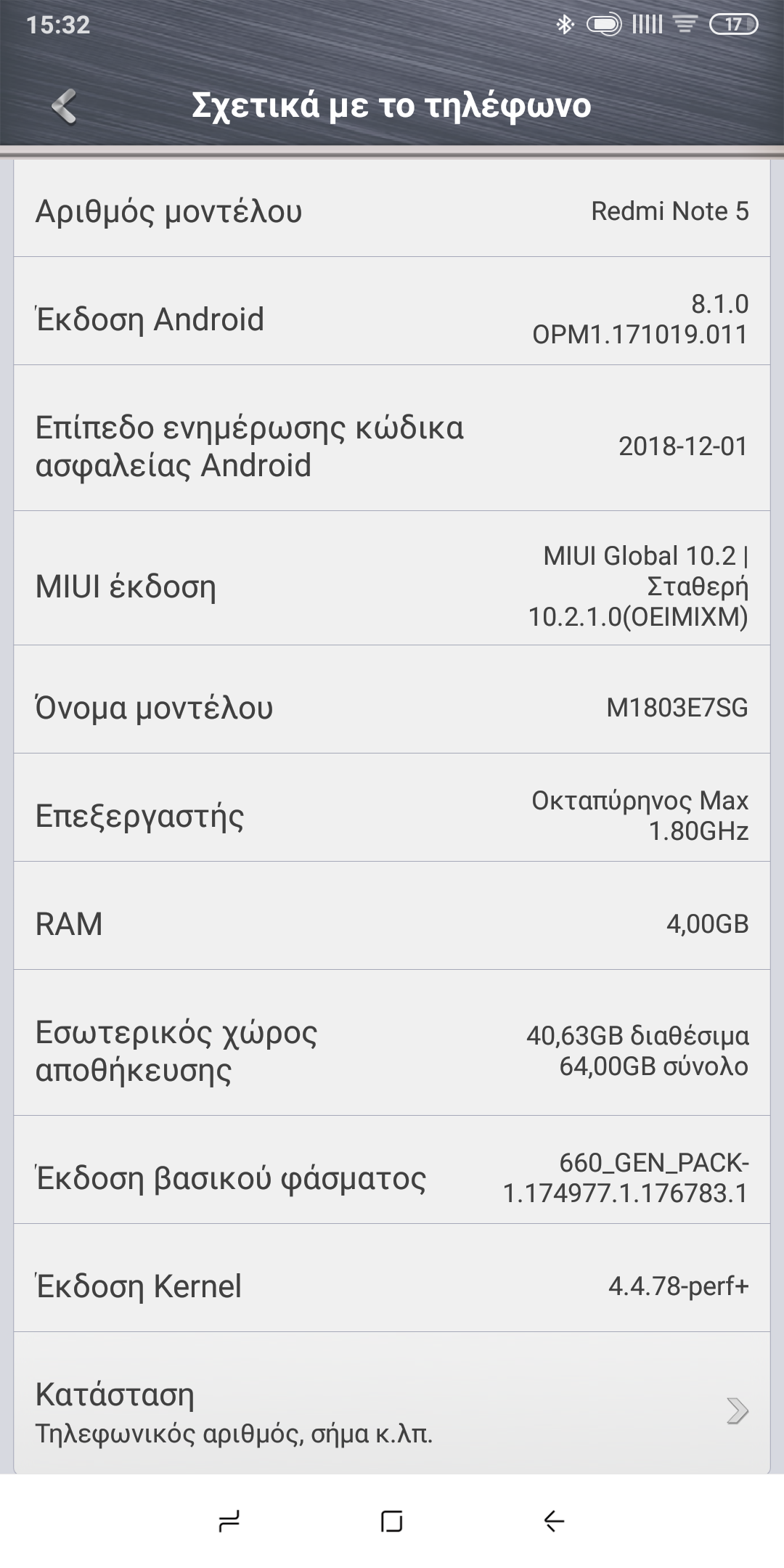This screenshot has height=1568, width=784.
Task: Tap the Έκδοση Android row
Action: (392, 319)
